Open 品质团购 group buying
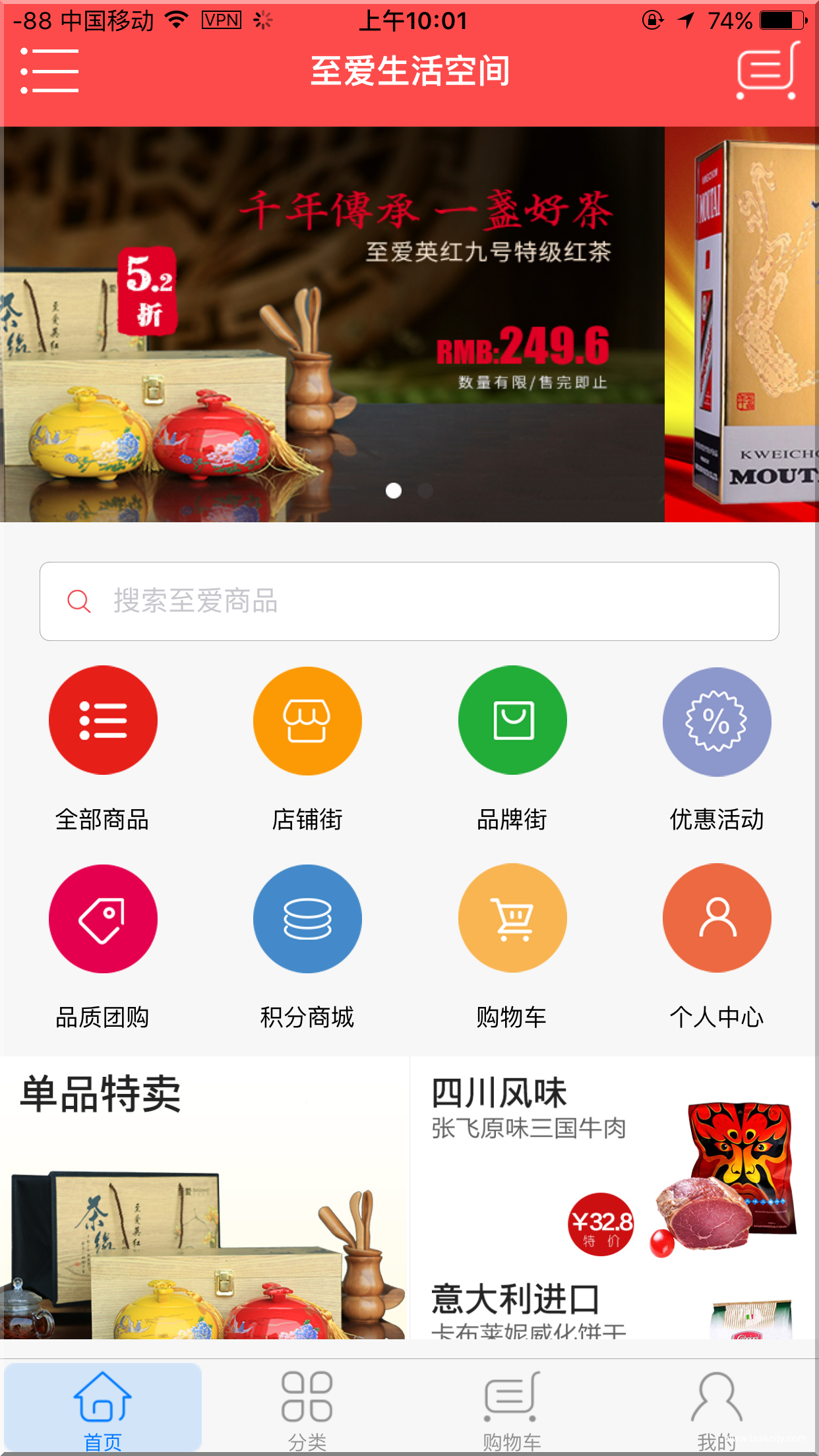 [x=103, y=919]
